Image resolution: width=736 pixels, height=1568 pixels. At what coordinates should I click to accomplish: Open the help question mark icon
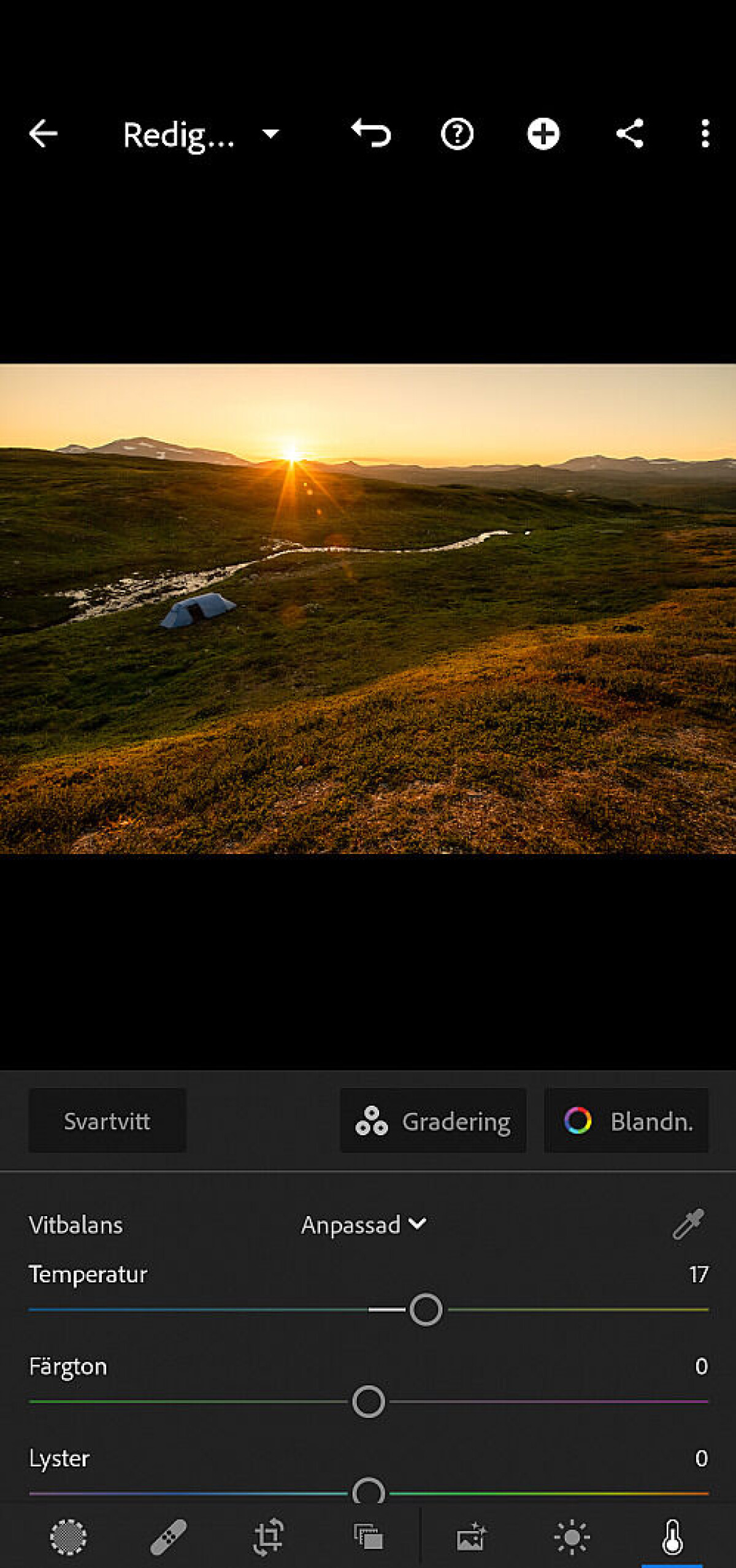[x=457, y=134]
